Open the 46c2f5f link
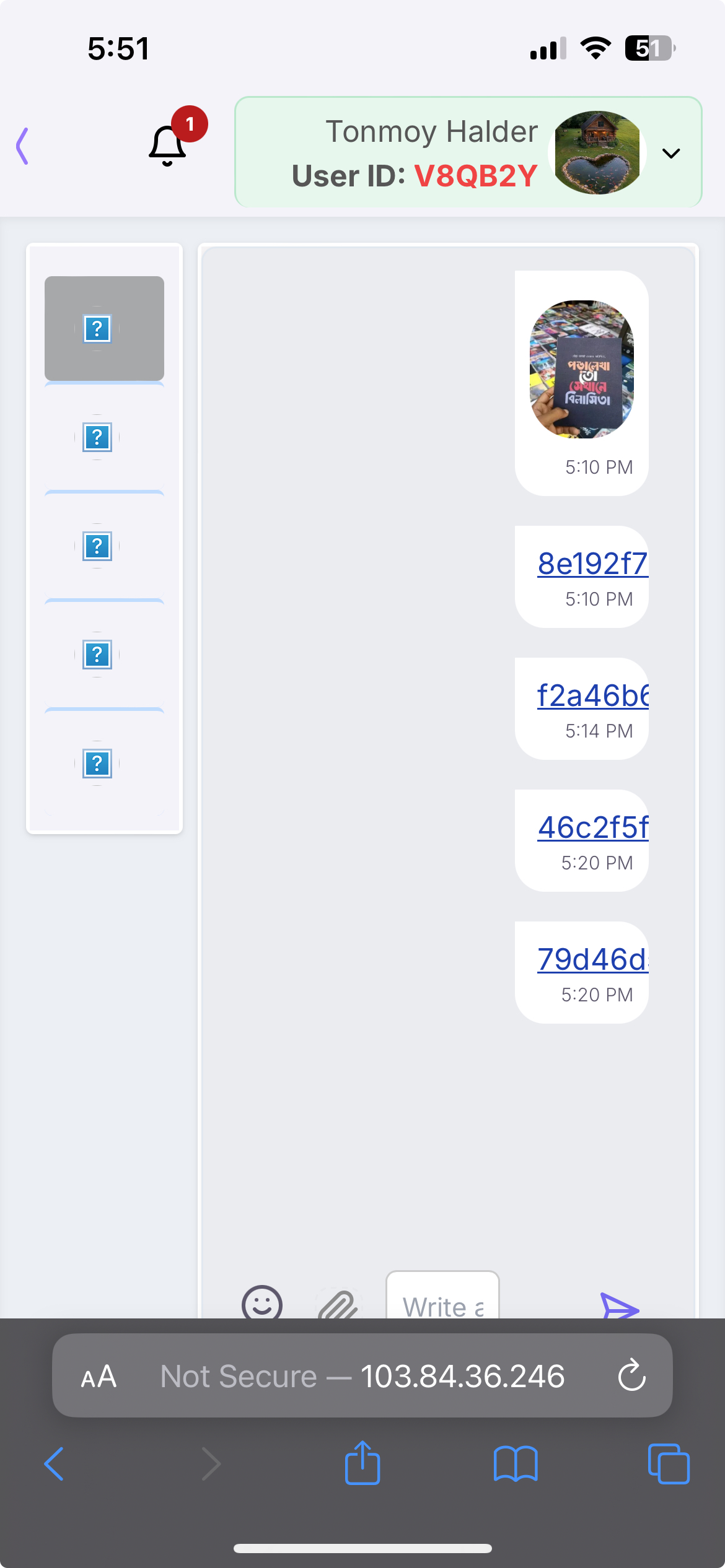The width and height of the screenshot is (725, 1568). tap(592, 827)
